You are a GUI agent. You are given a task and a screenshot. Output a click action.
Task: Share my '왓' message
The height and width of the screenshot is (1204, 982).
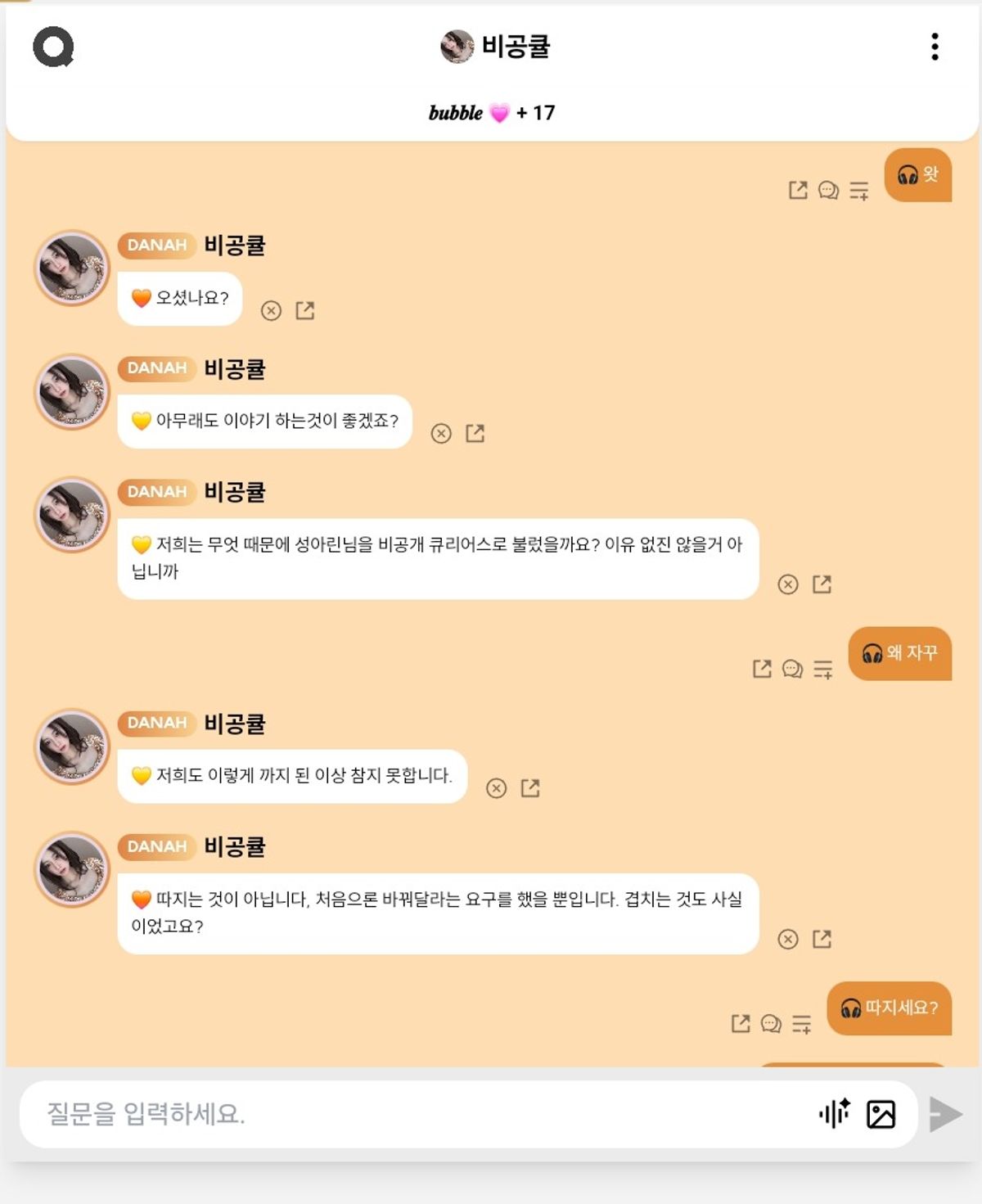pyautogui.click(x=798, y=190)
